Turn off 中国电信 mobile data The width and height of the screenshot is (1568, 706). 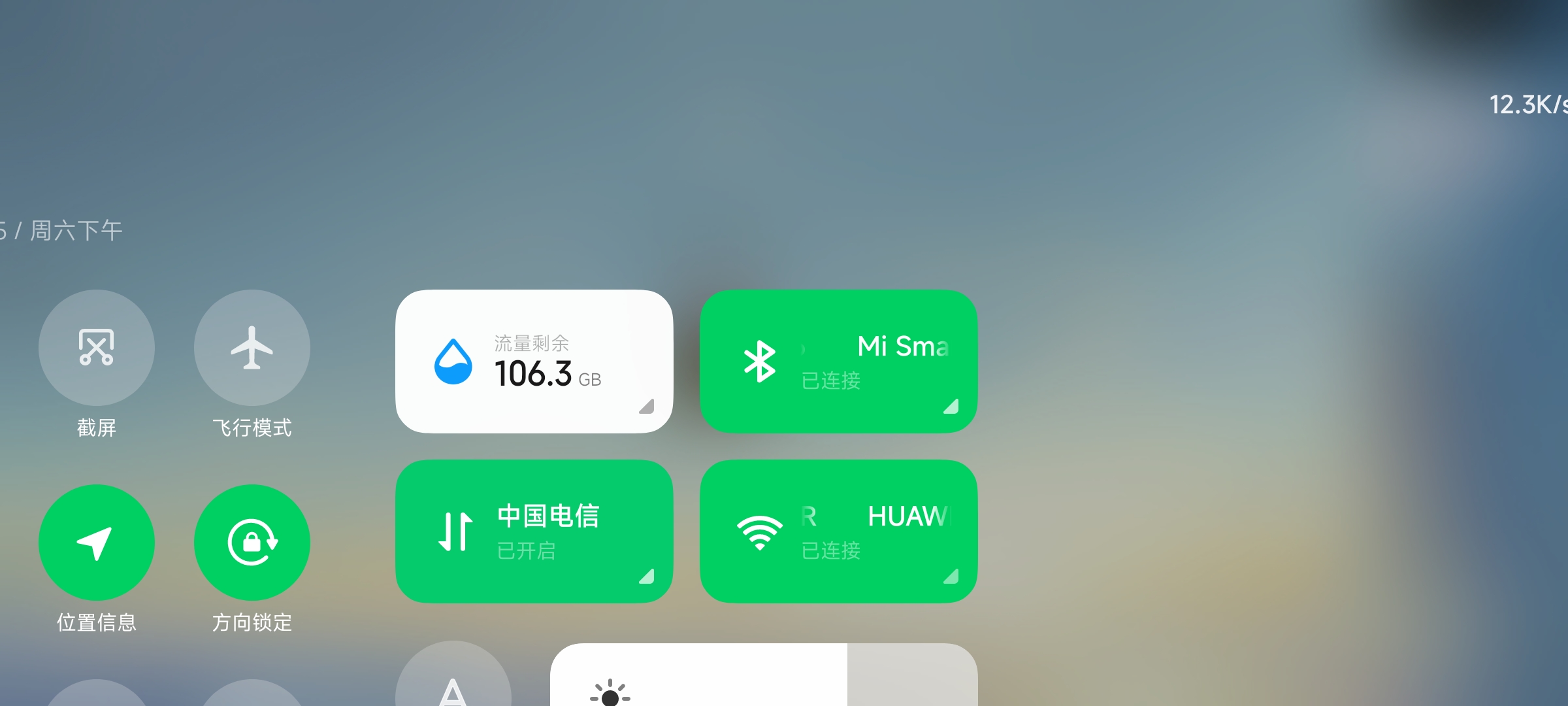[455, 531]
